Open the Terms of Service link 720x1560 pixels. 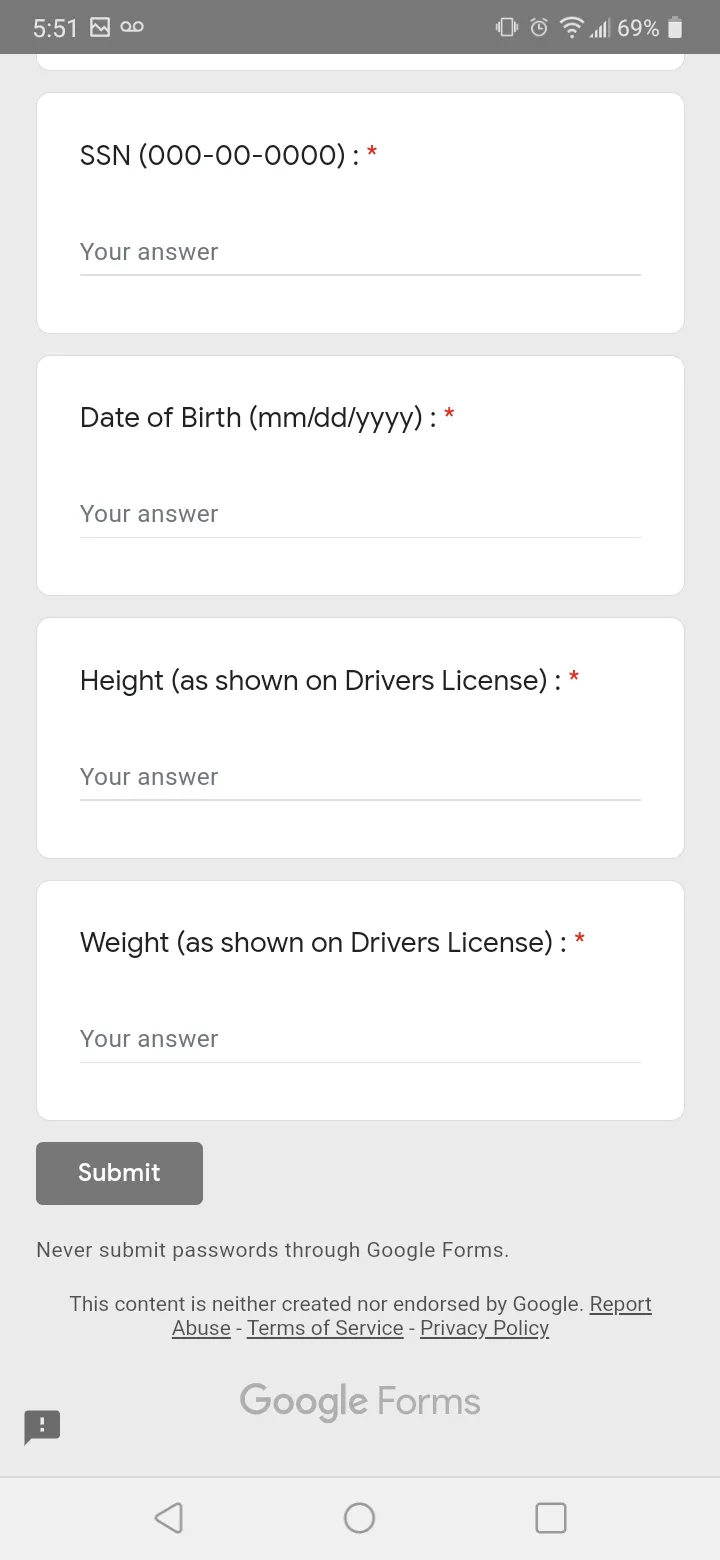325,1328
